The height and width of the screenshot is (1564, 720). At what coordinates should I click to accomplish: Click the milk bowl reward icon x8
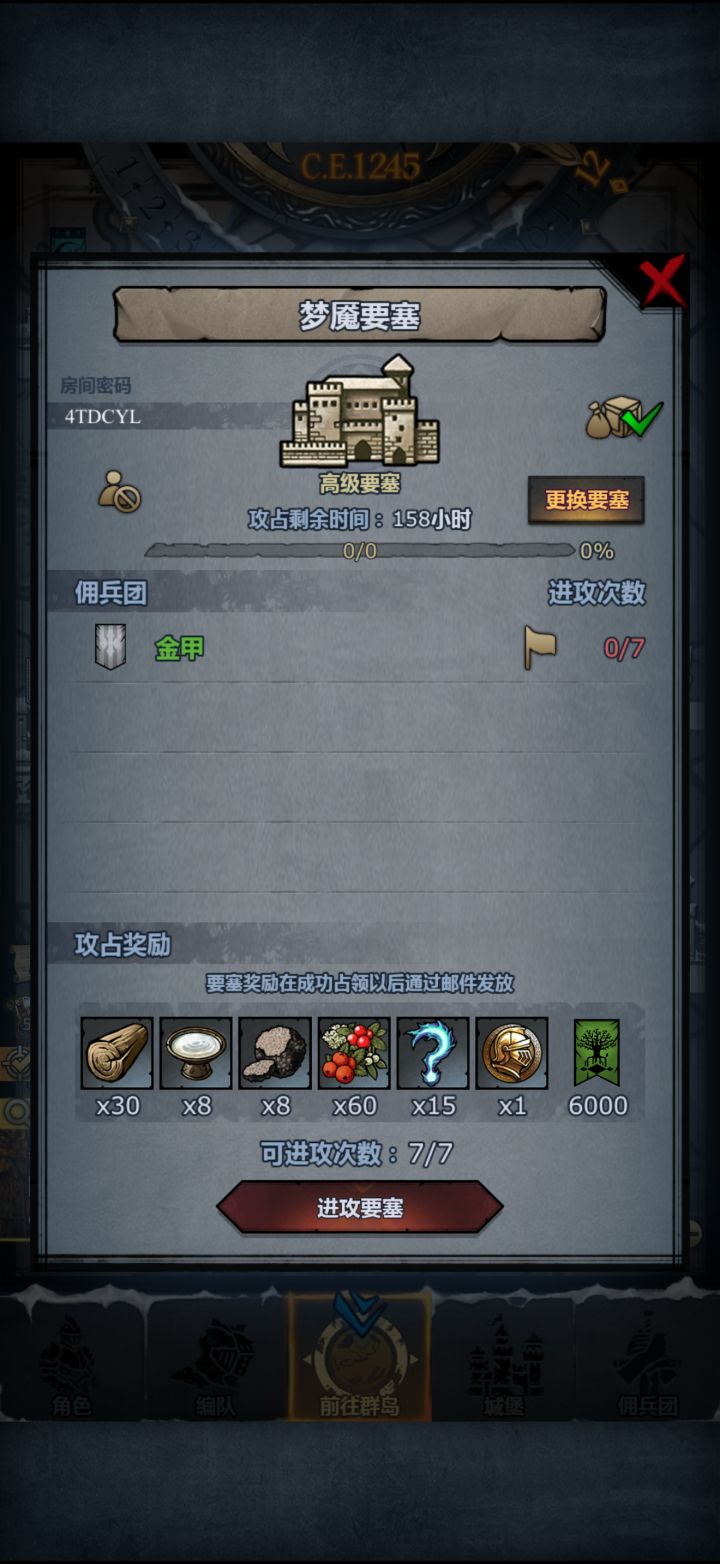pos(195,1053)
